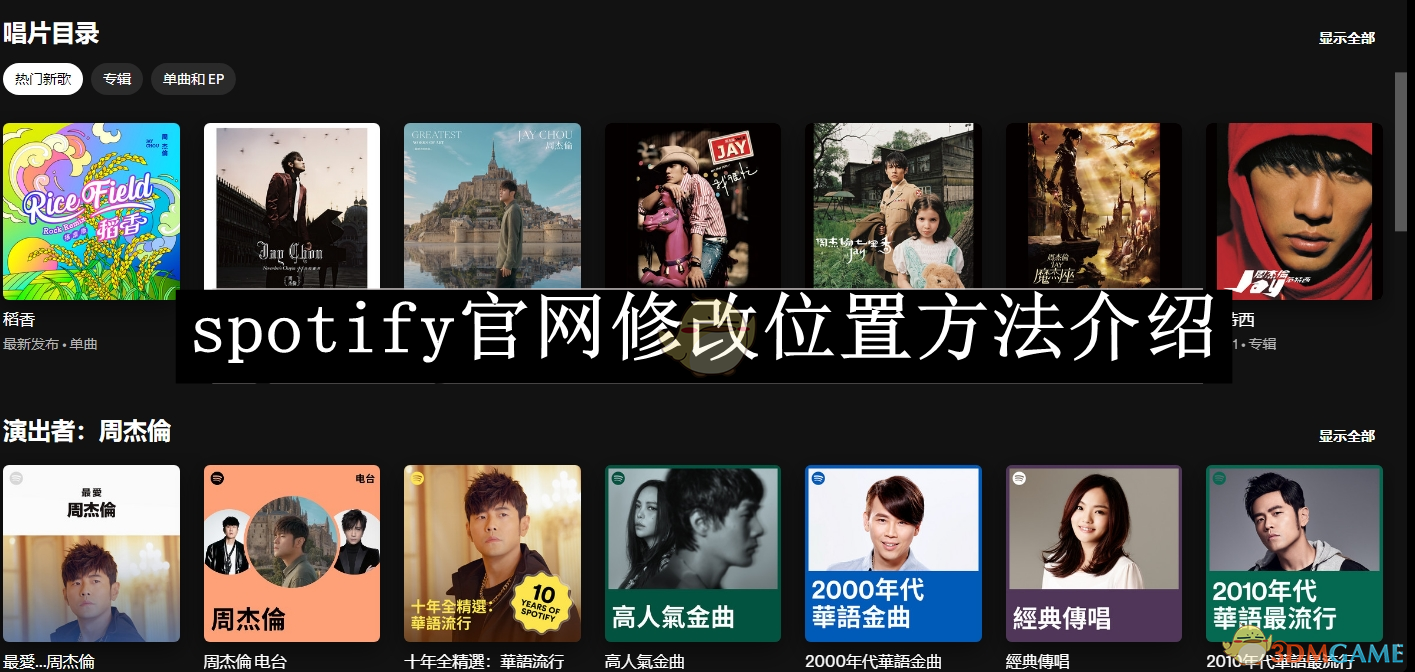Screen dimensions: 1415x672
Task: Open 十年全精選：華語流行 playlist
Action: tap(492, 553)
